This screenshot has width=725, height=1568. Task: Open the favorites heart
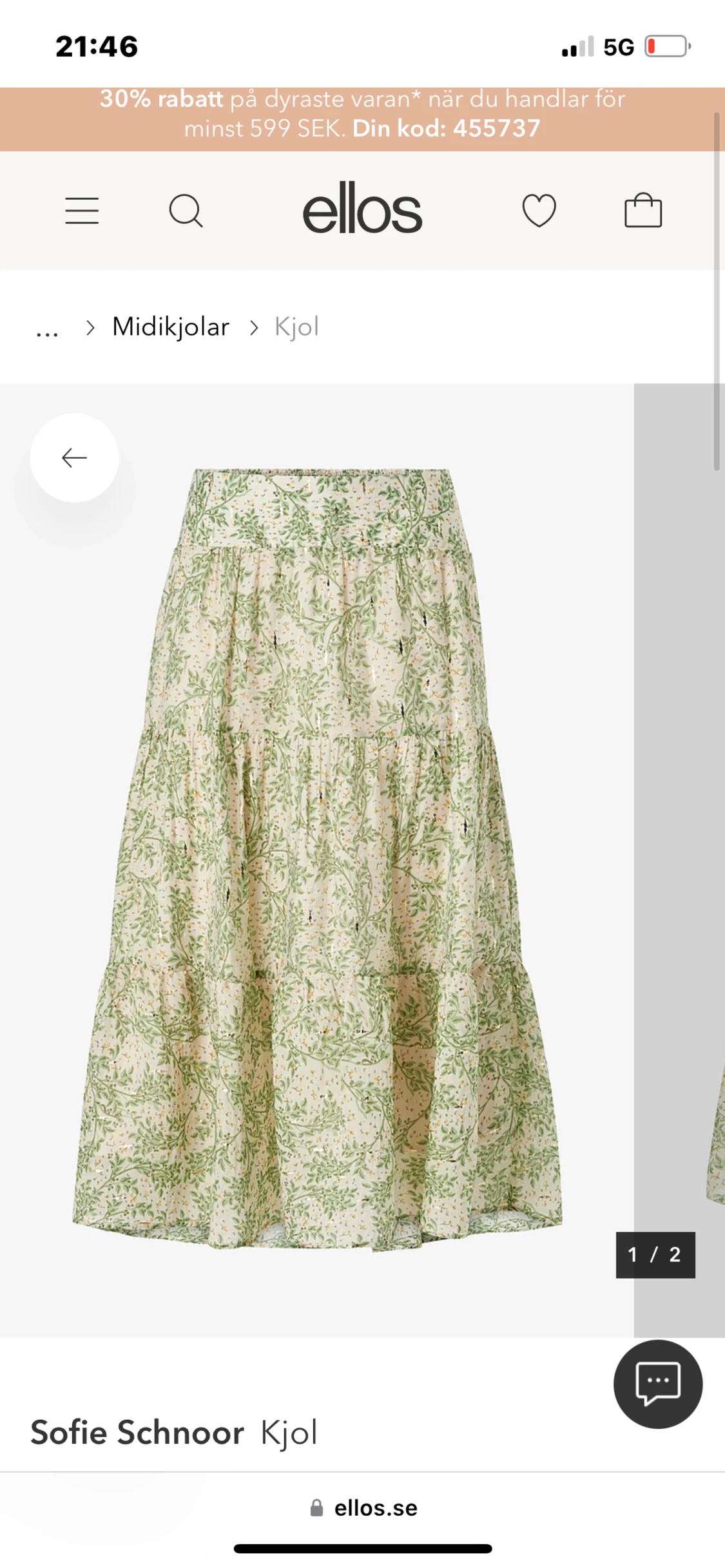539,211
